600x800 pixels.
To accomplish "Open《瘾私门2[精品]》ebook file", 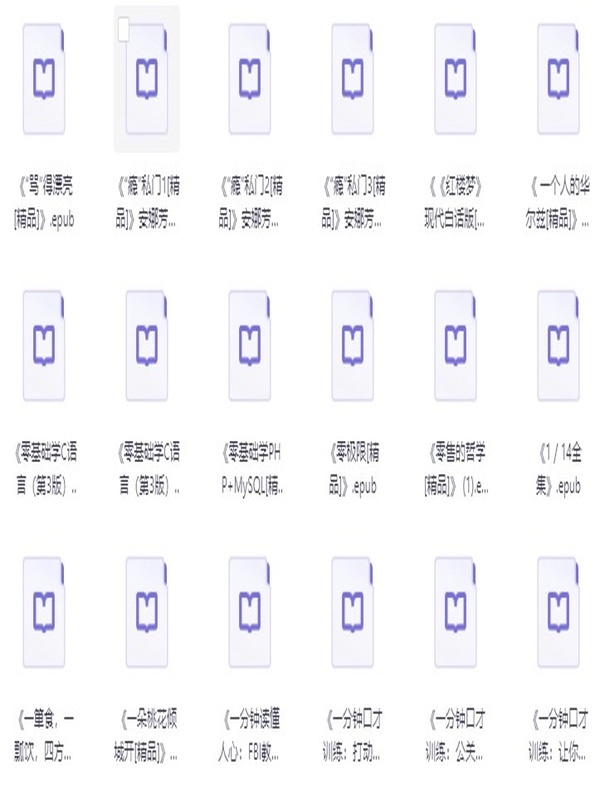I will point(249,78).
